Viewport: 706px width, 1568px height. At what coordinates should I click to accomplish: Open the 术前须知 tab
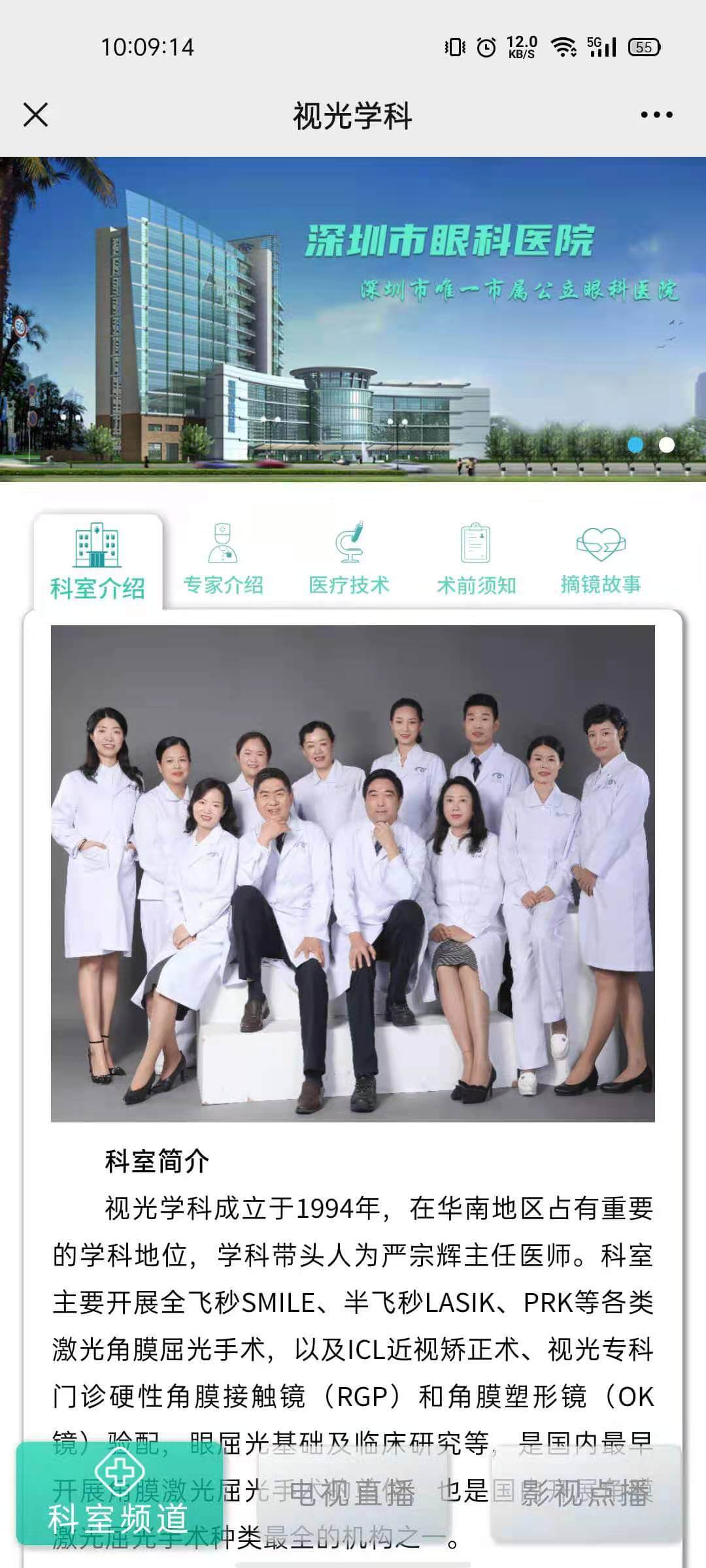point(476,560)
